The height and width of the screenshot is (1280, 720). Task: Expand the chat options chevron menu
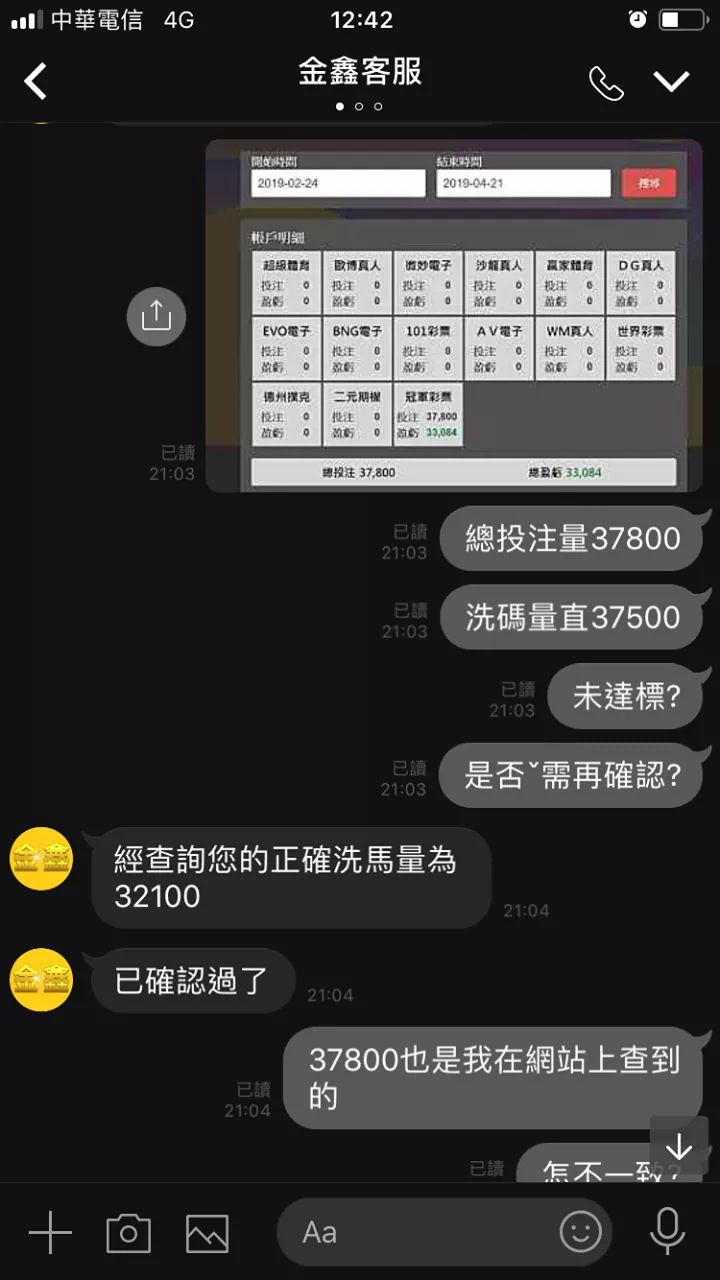[x=671, y=82]
